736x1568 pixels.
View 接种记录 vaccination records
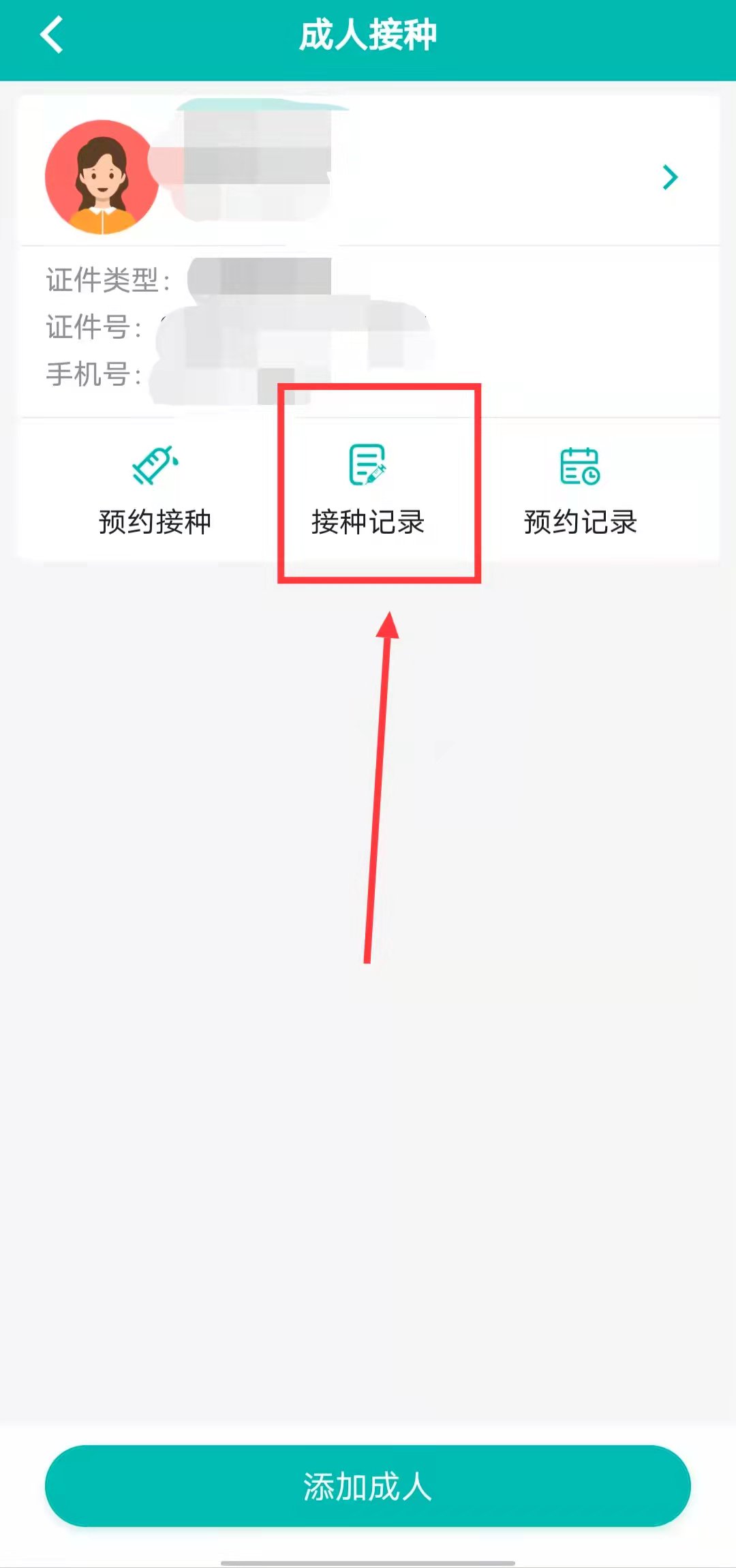(368, 491)
